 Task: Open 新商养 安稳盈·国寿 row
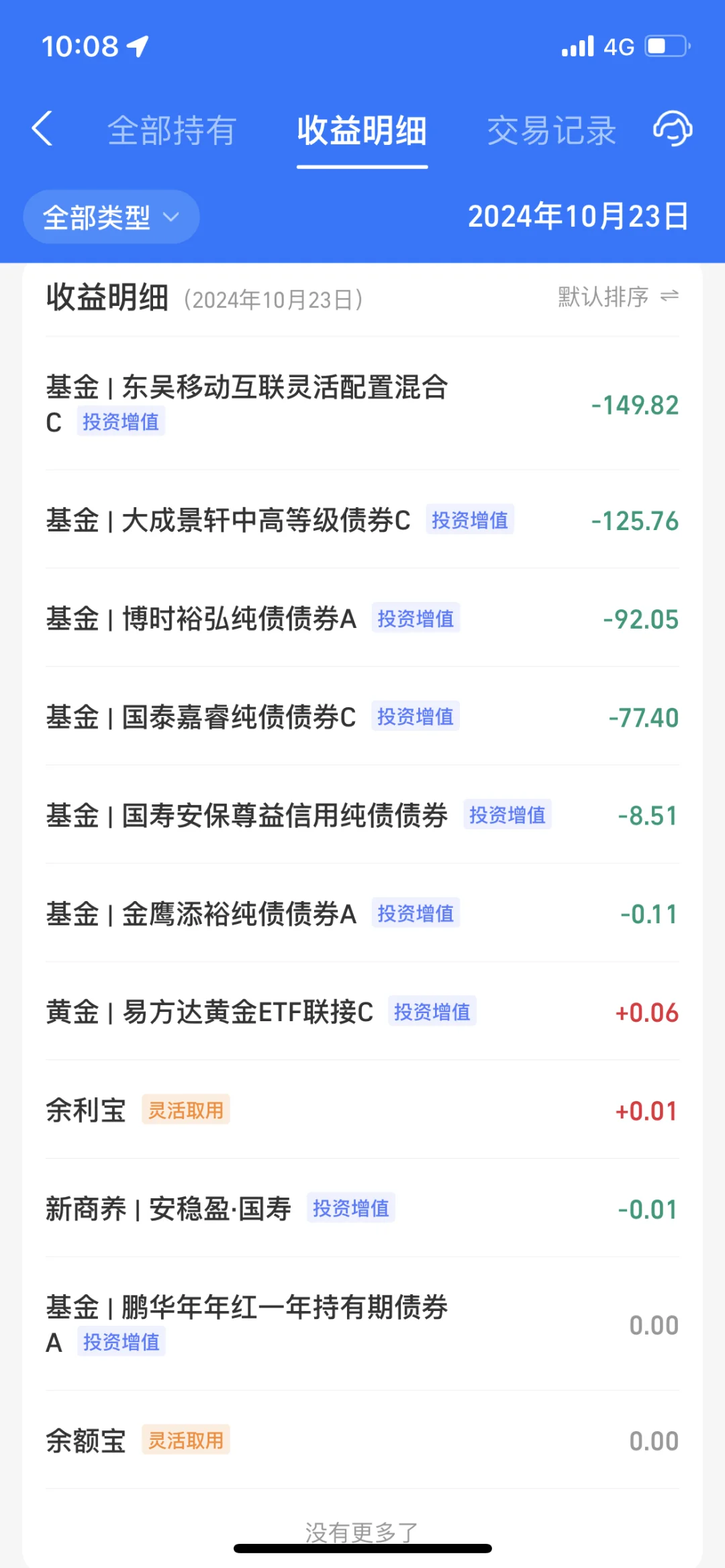pyautogui.click(x=362, y=1209)
